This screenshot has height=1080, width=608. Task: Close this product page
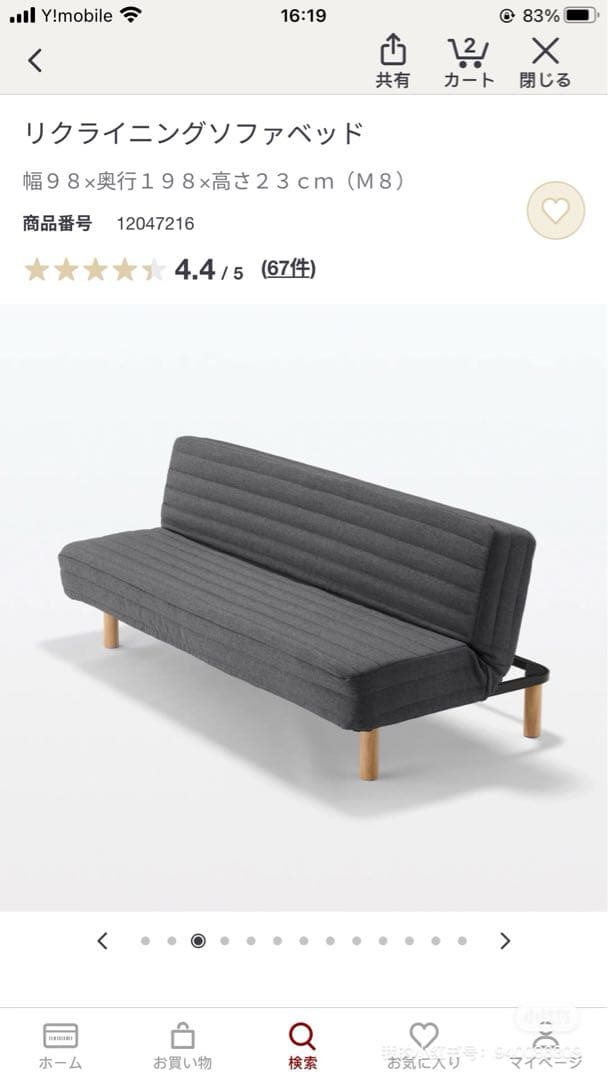pos(545,61)
